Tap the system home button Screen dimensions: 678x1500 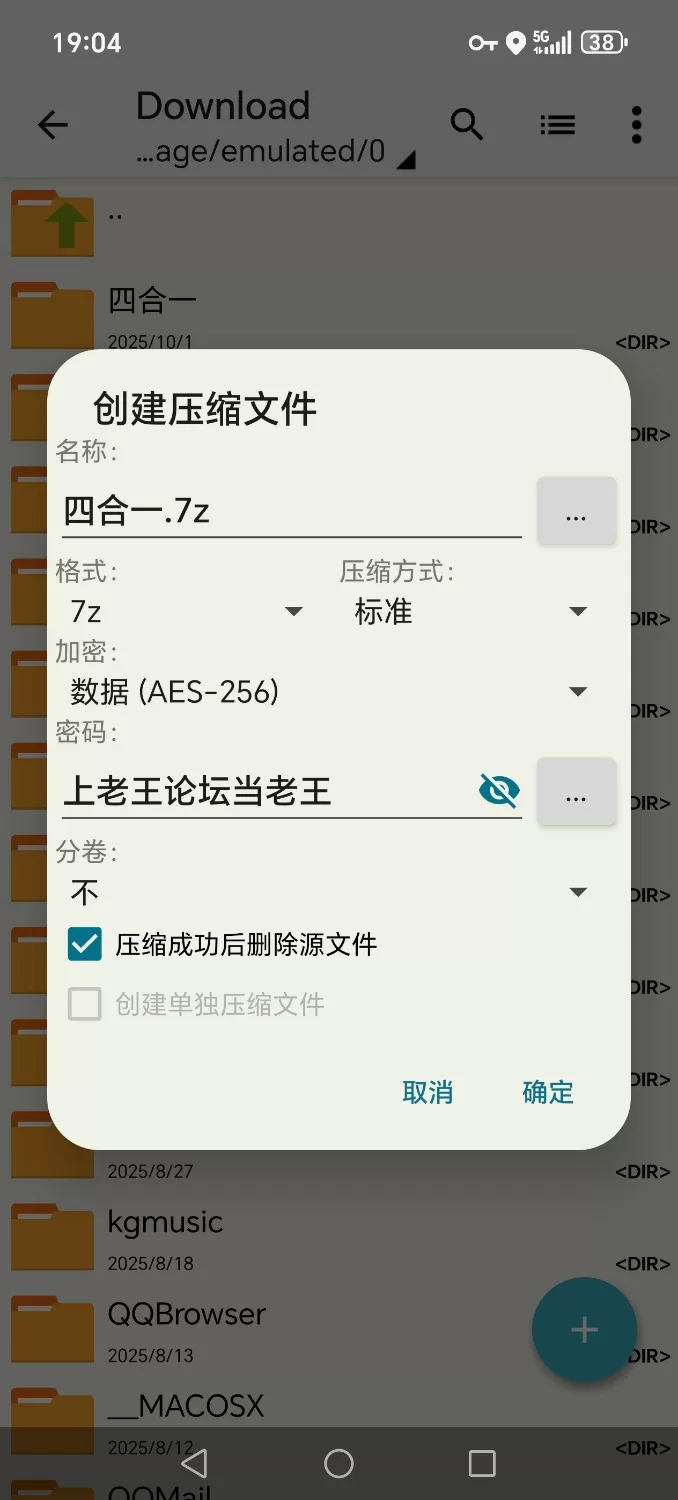pos(339,1464)
